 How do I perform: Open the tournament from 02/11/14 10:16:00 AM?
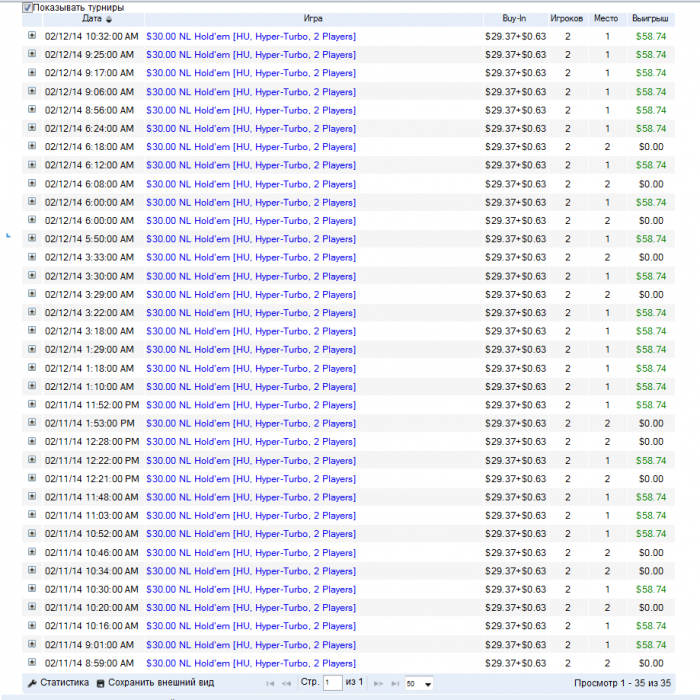pyautogui.click(x=250, y=626)
